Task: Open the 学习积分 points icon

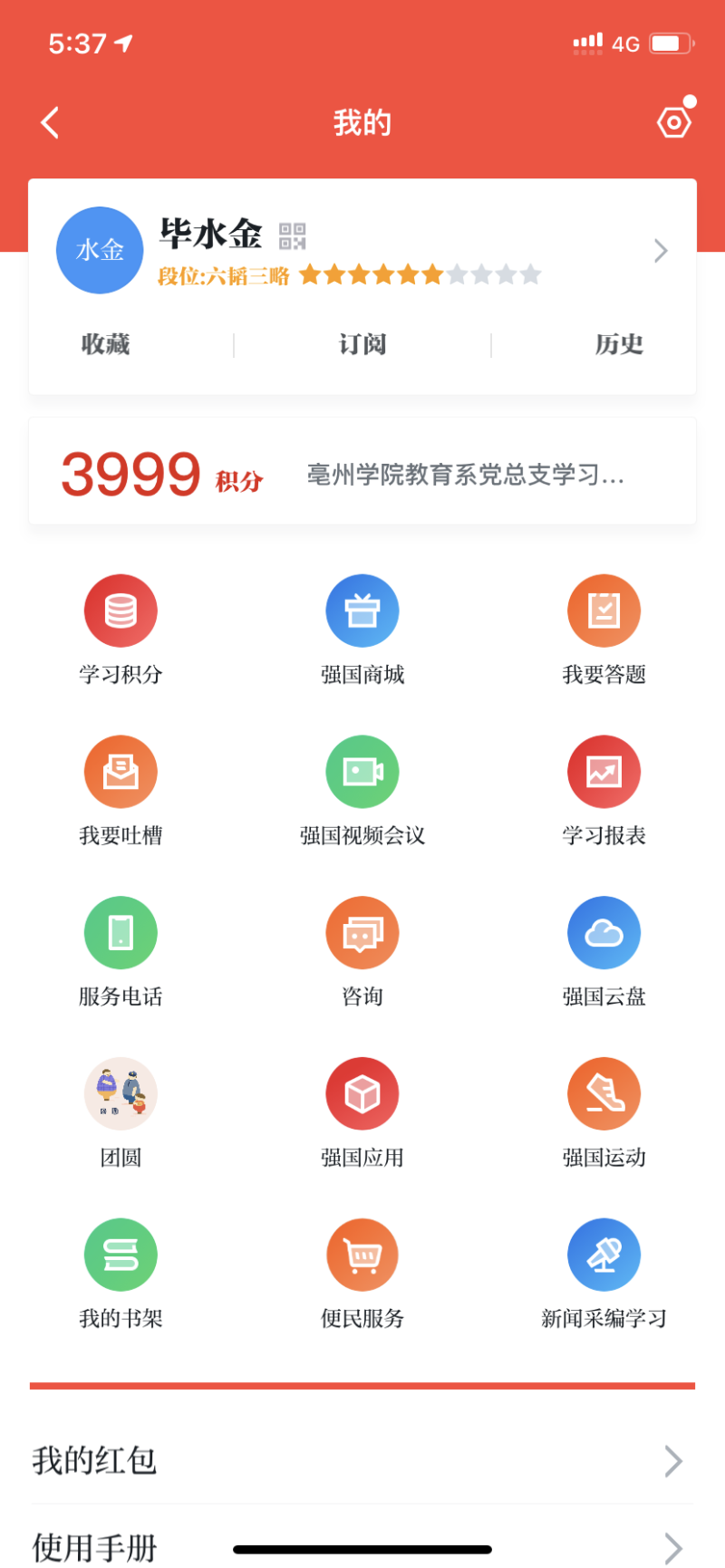Action: pos(121,610)
